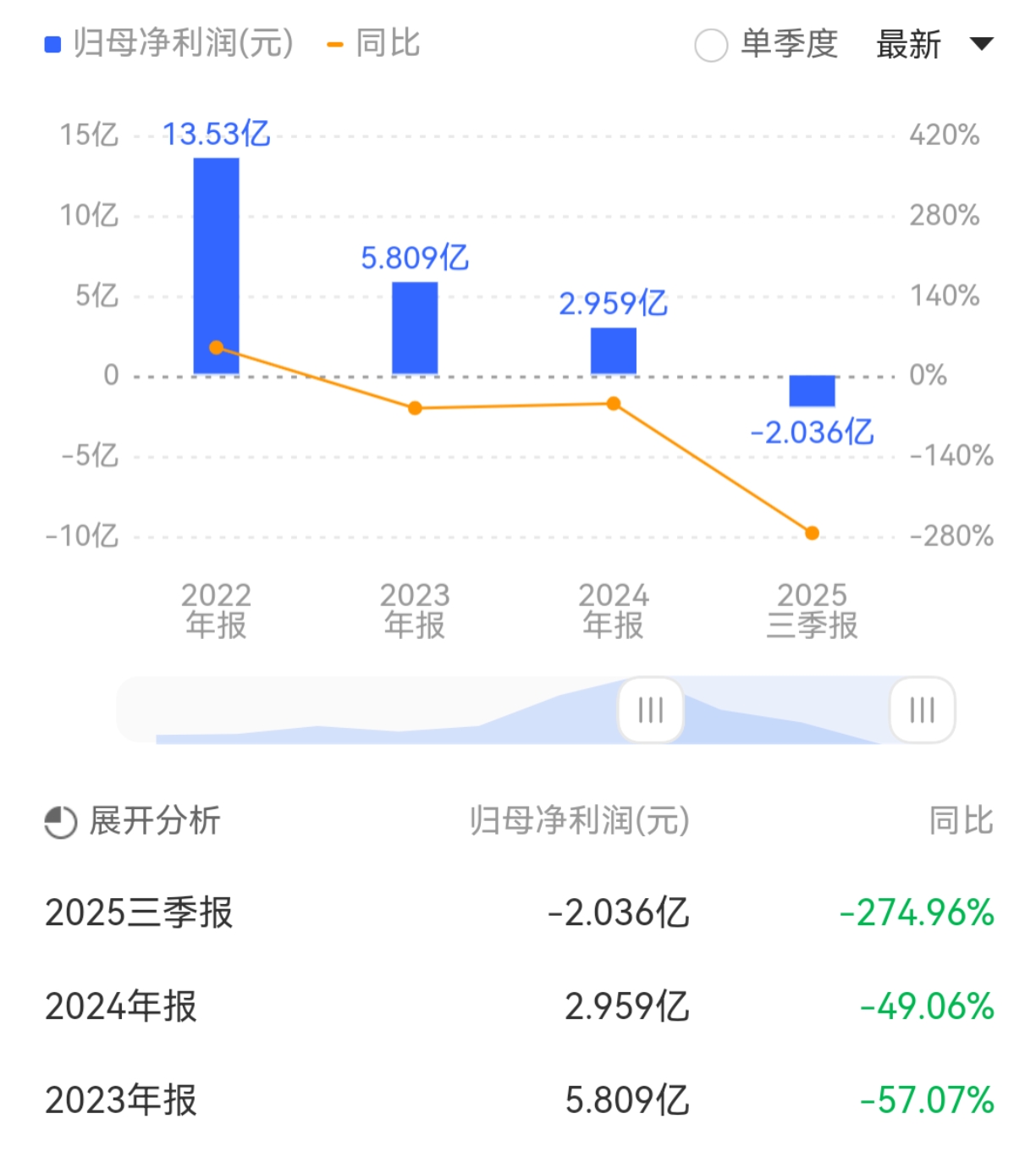Image resolution: width=1036 pixels, height=1152 pixels.
Task: Tap the left range slider handle
Action: 650,709
